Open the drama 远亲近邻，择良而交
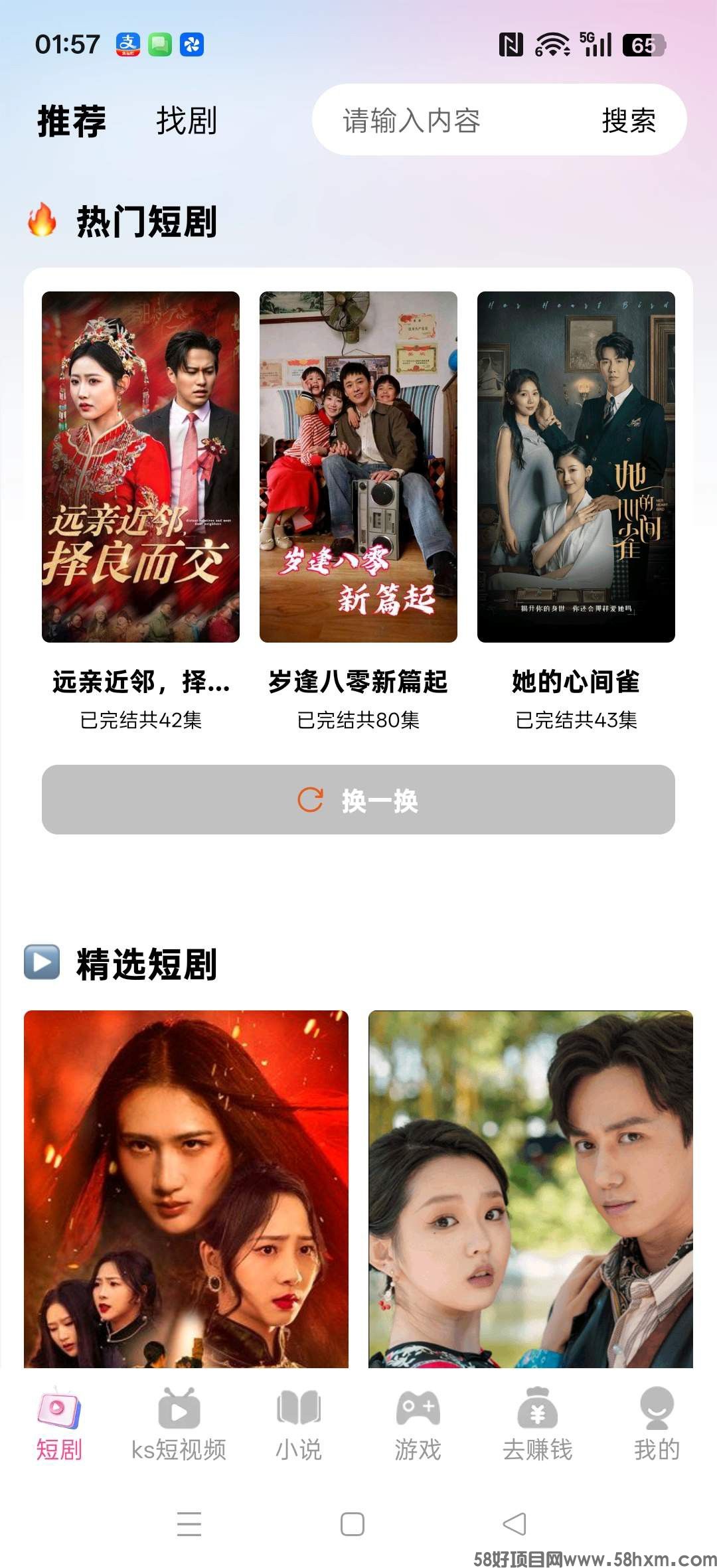 coord(141,467)
